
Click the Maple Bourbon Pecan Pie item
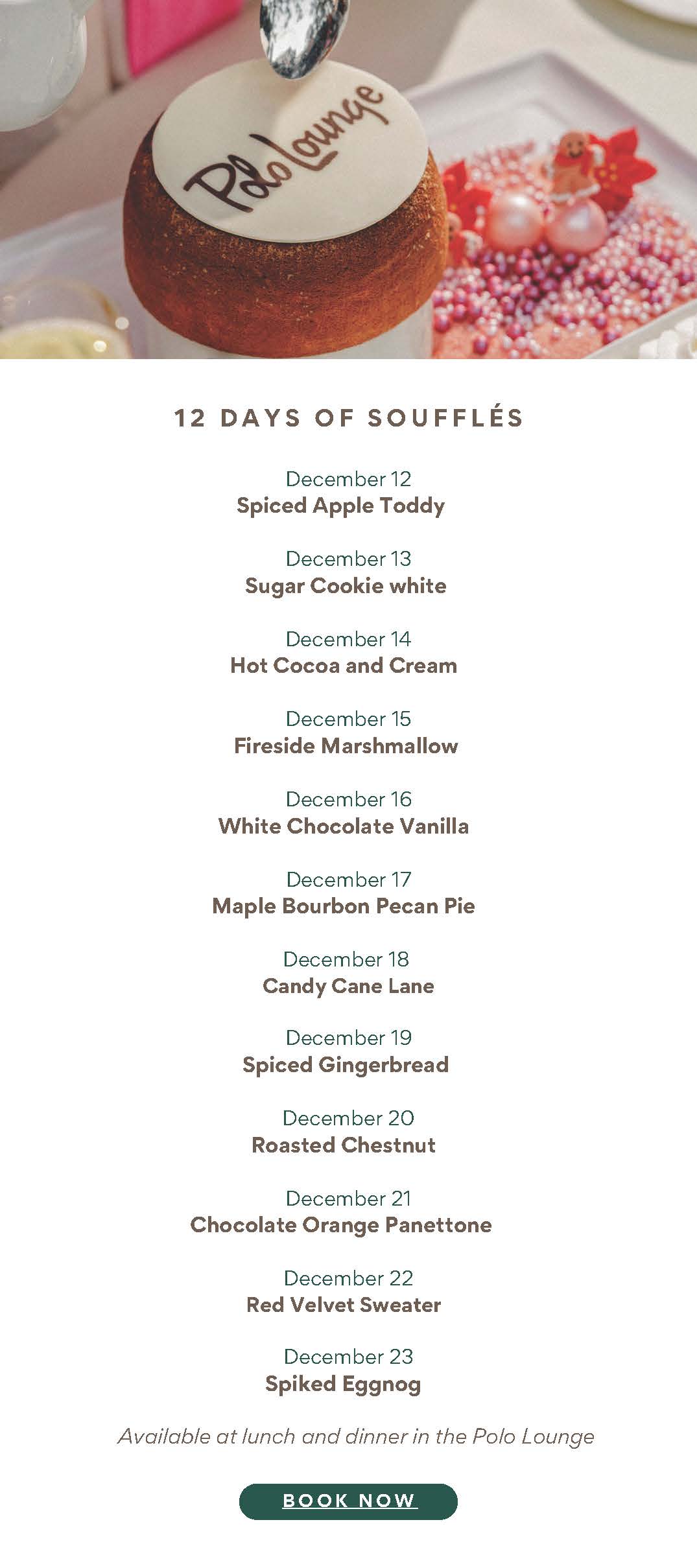coord(344,907)
